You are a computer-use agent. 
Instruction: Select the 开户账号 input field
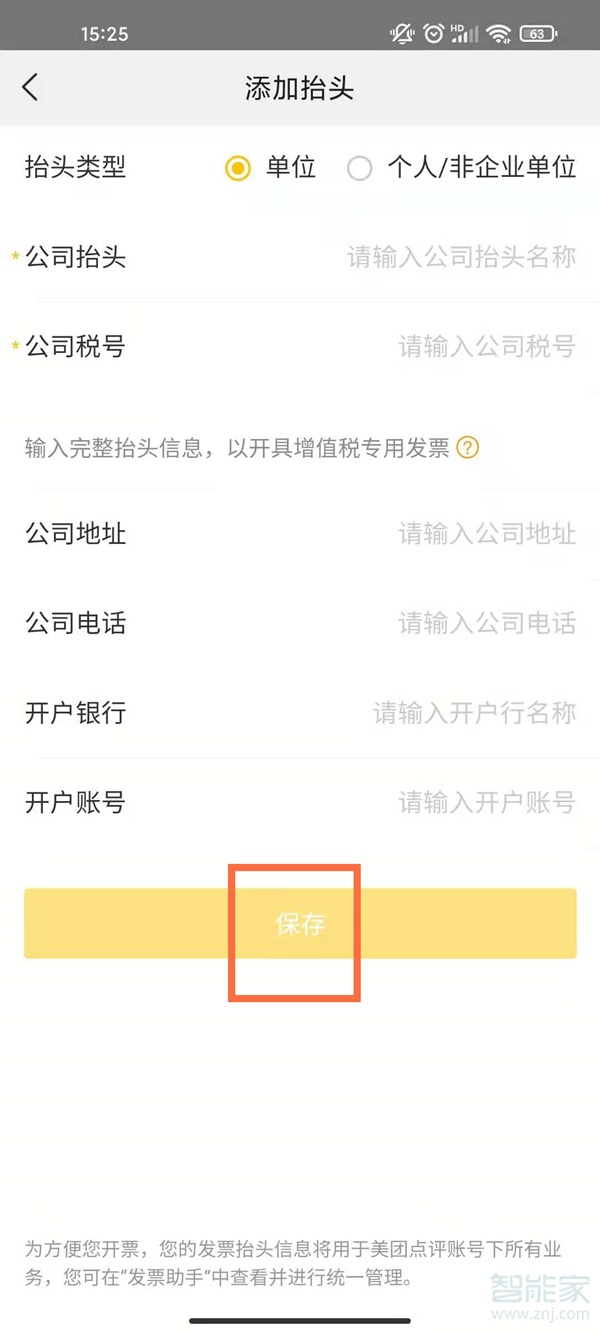tap(487, 802)
